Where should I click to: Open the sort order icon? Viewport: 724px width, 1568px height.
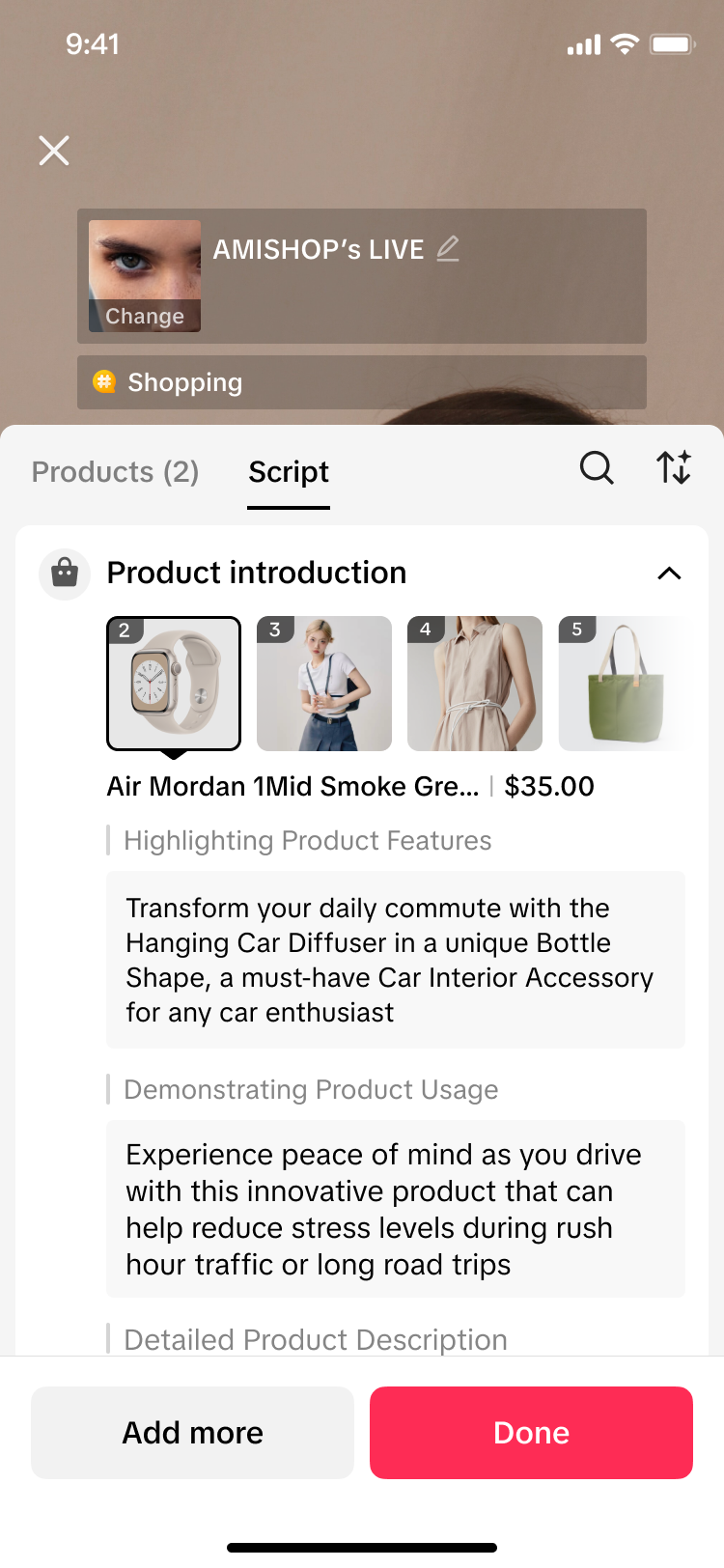point(674,468)
